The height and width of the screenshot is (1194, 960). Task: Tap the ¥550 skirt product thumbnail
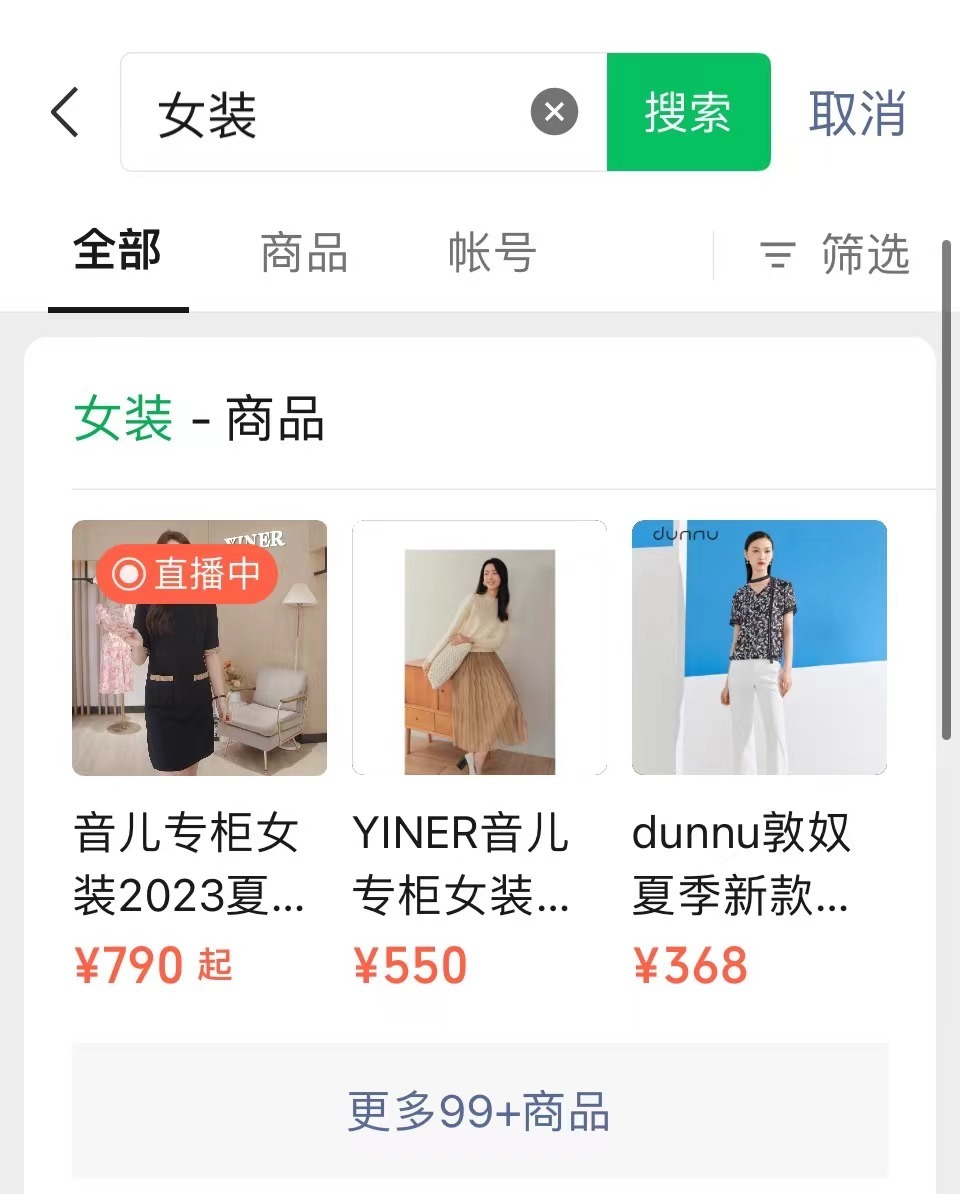pyautogui.click(x=479, y=648)
